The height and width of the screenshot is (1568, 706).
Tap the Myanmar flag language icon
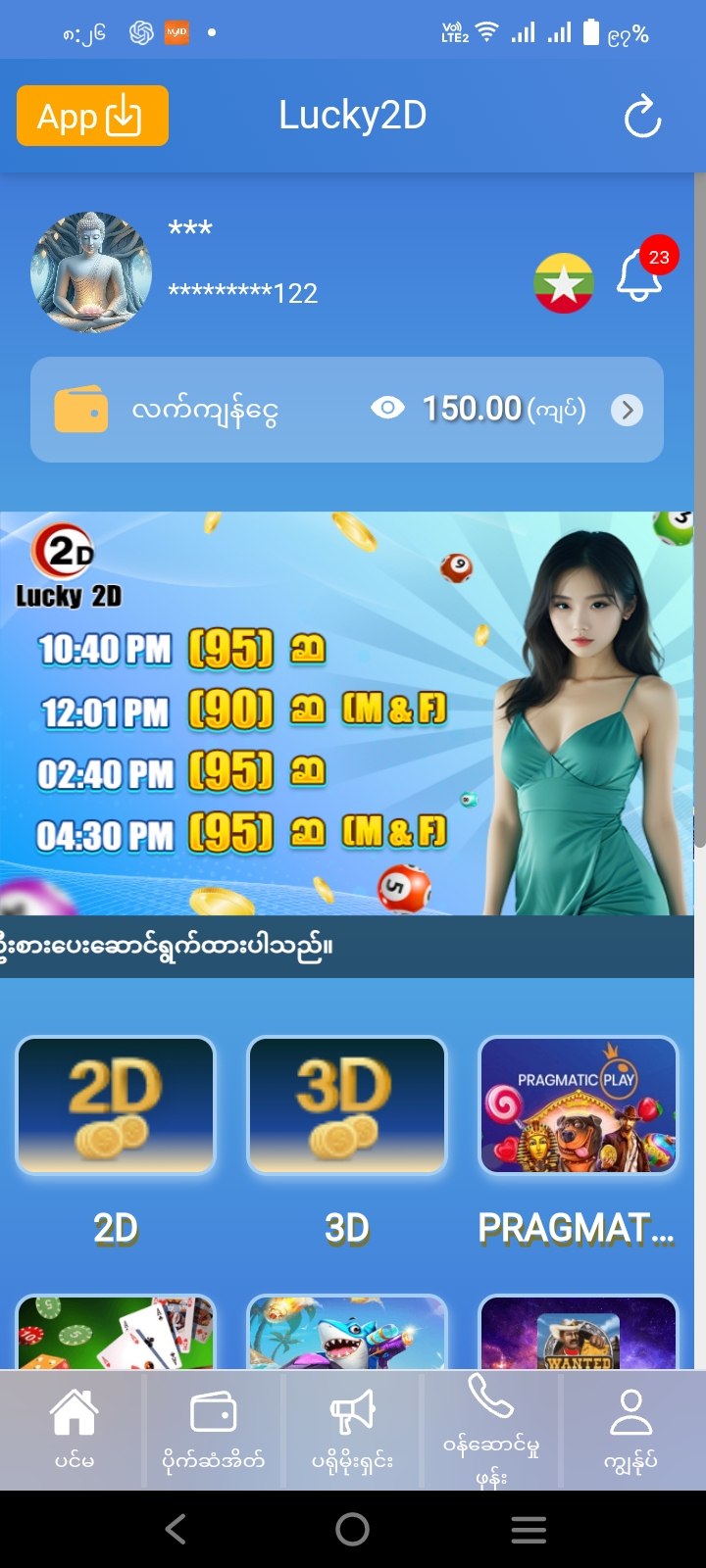(x=564, y=284)
